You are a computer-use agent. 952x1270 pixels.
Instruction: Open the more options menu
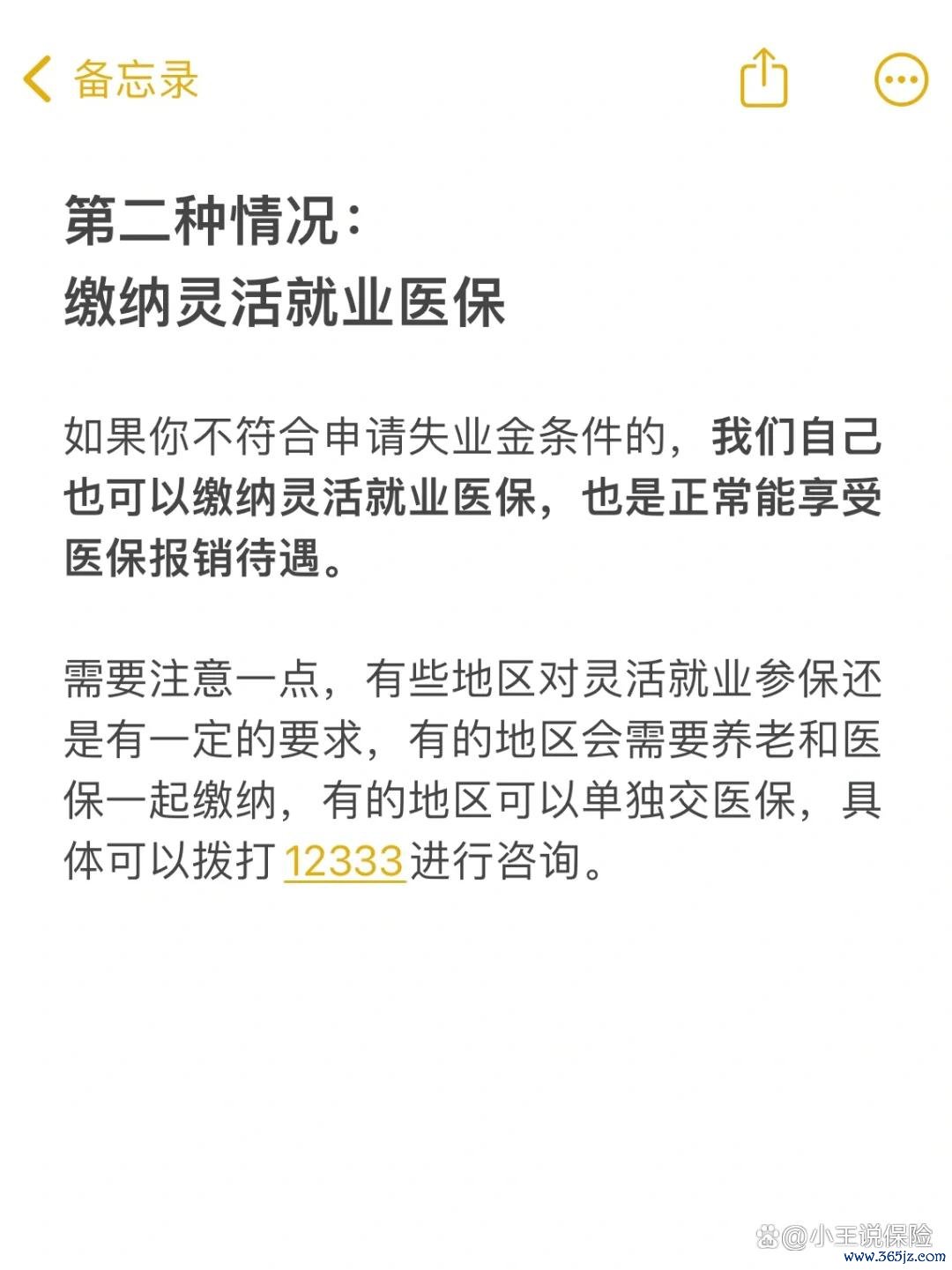tap(901, 79)
